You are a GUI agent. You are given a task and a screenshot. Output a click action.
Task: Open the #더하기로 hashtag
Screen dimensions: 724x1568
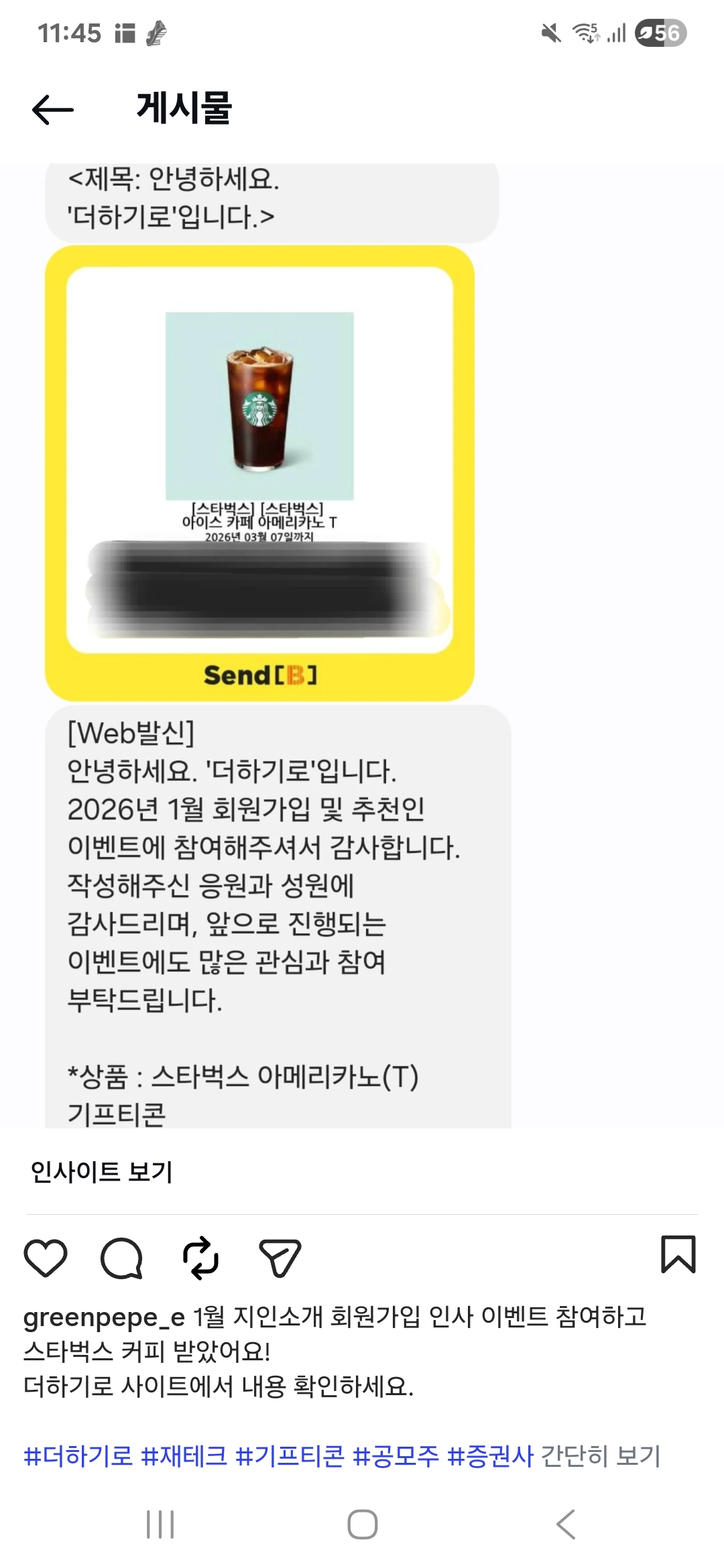coord(78,1455)
